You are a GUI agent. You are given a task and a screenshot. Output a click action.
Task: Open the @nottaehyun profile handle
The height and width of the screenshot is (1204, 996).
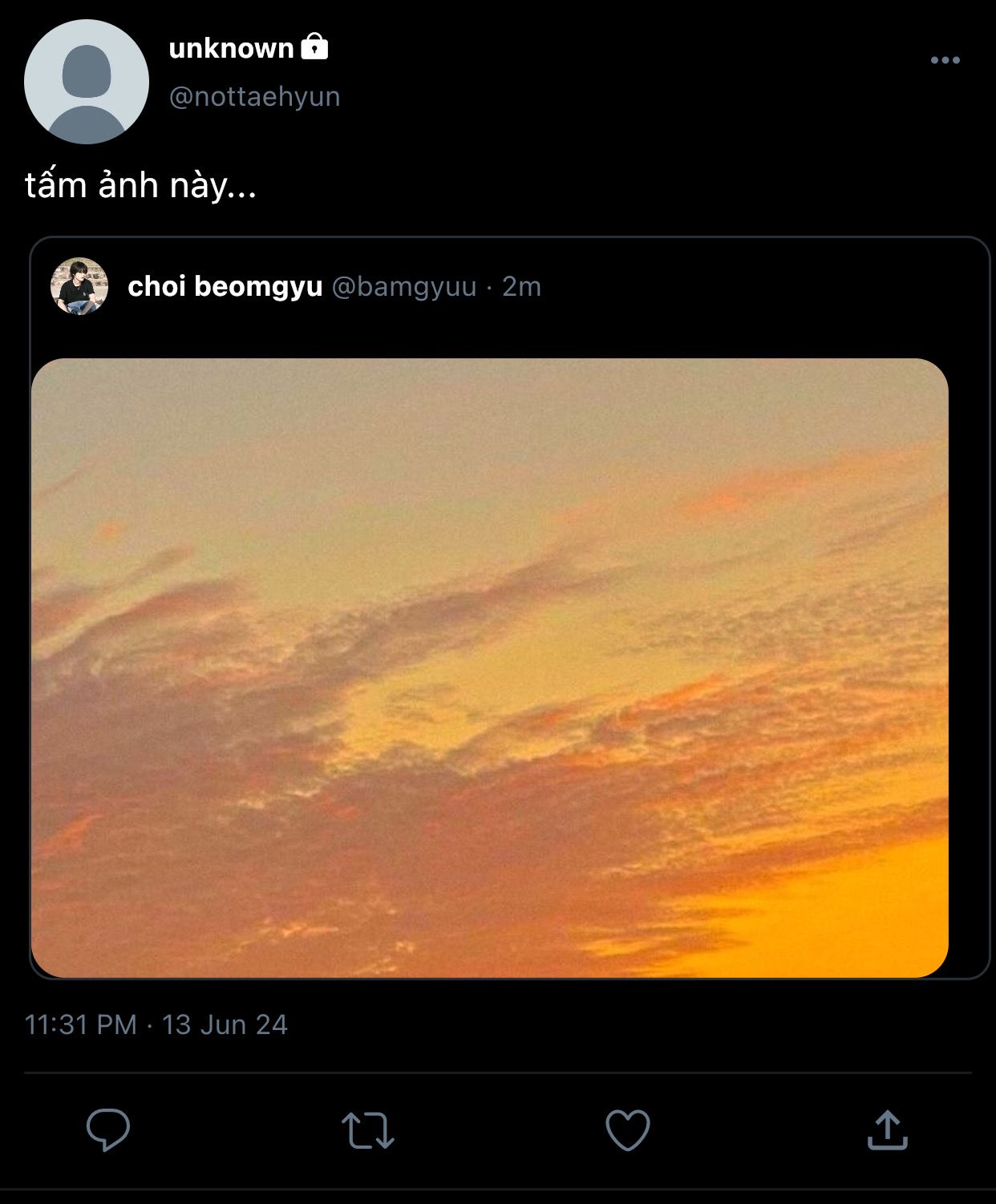pyautogui.click(x=254, y=96)
